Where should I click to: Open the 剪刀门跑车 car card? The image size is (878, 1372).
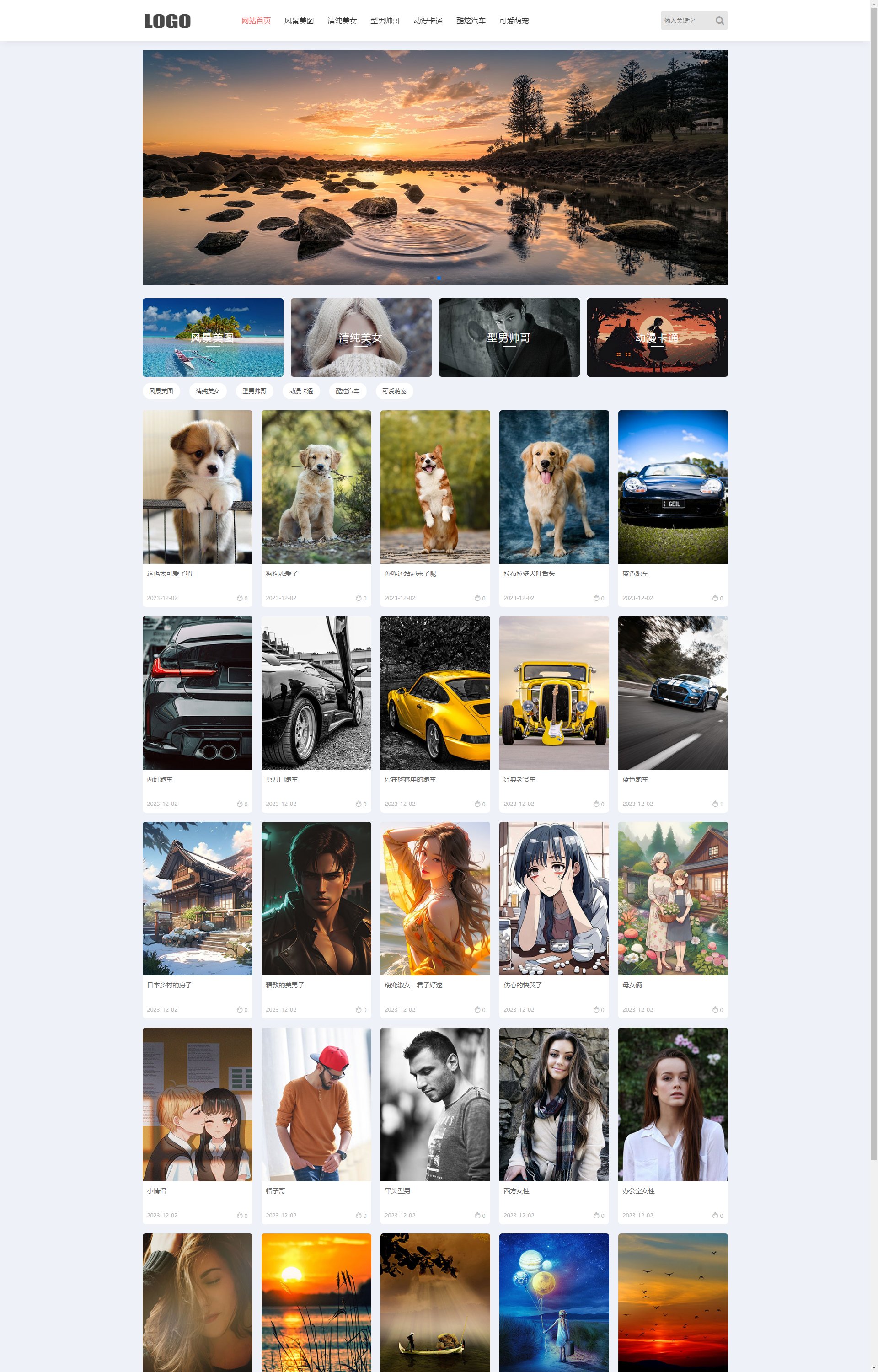(x=316, y=693)
